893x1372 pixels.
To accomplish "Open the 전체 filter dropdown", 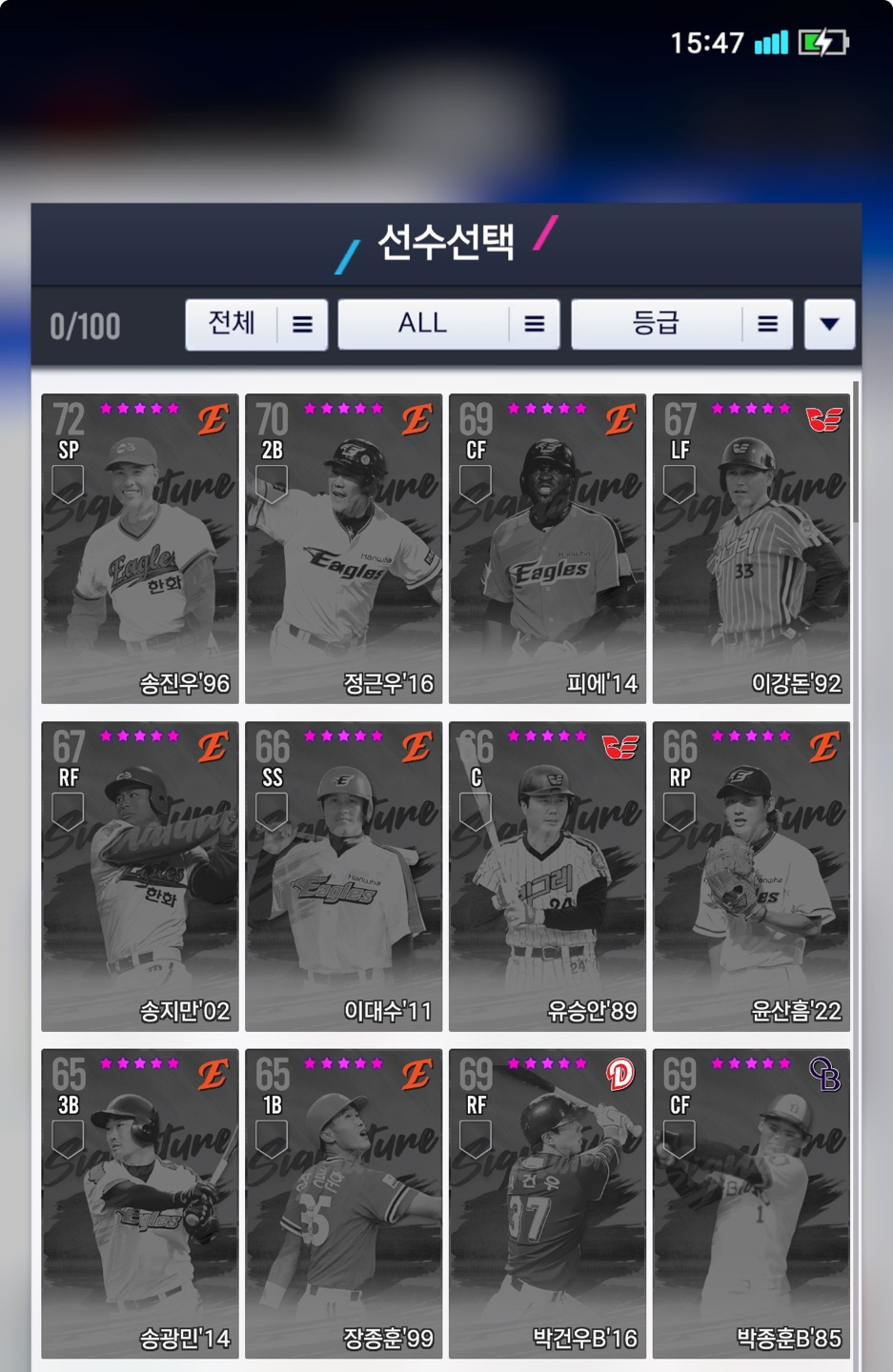I will [x=255, y=325].
